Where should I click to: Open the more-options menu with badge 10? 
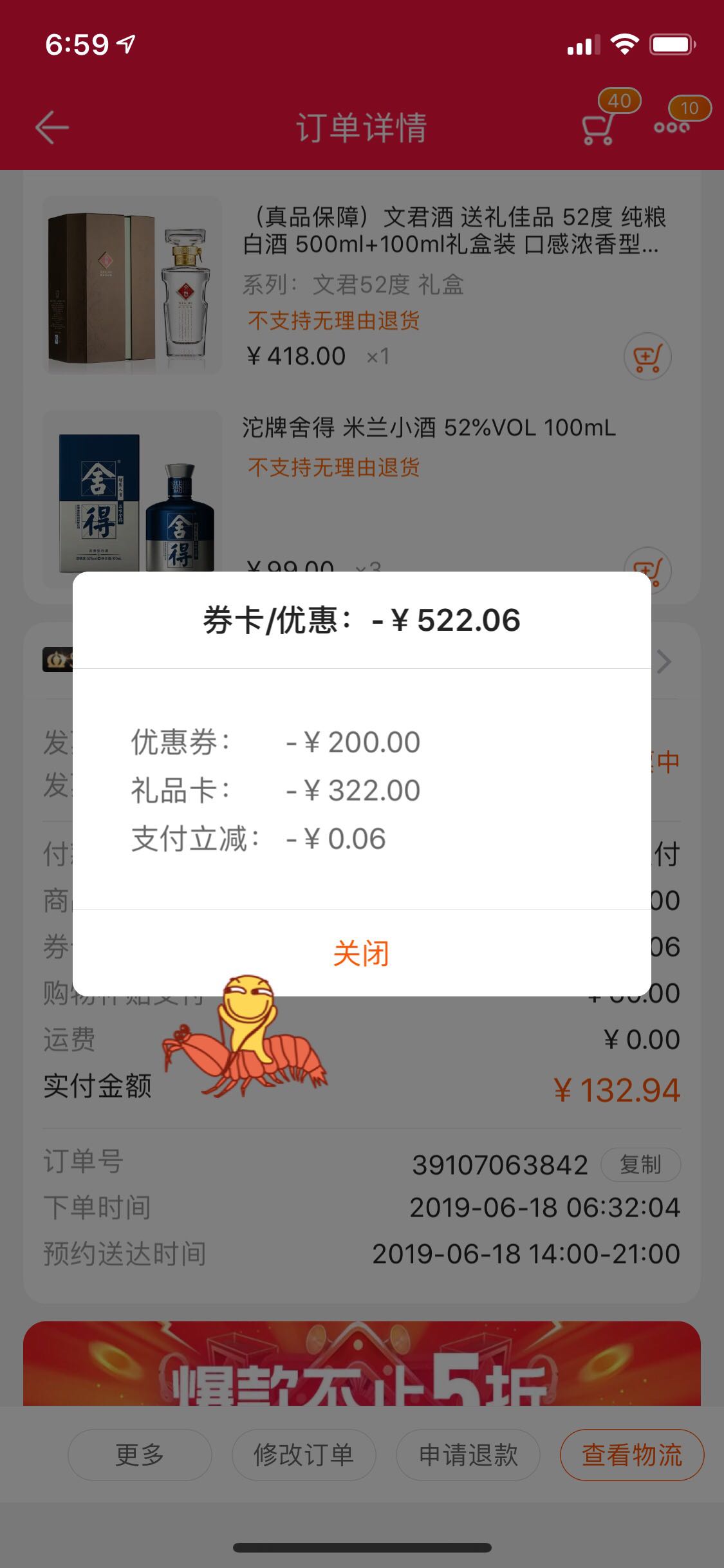[x=672, y=127]
